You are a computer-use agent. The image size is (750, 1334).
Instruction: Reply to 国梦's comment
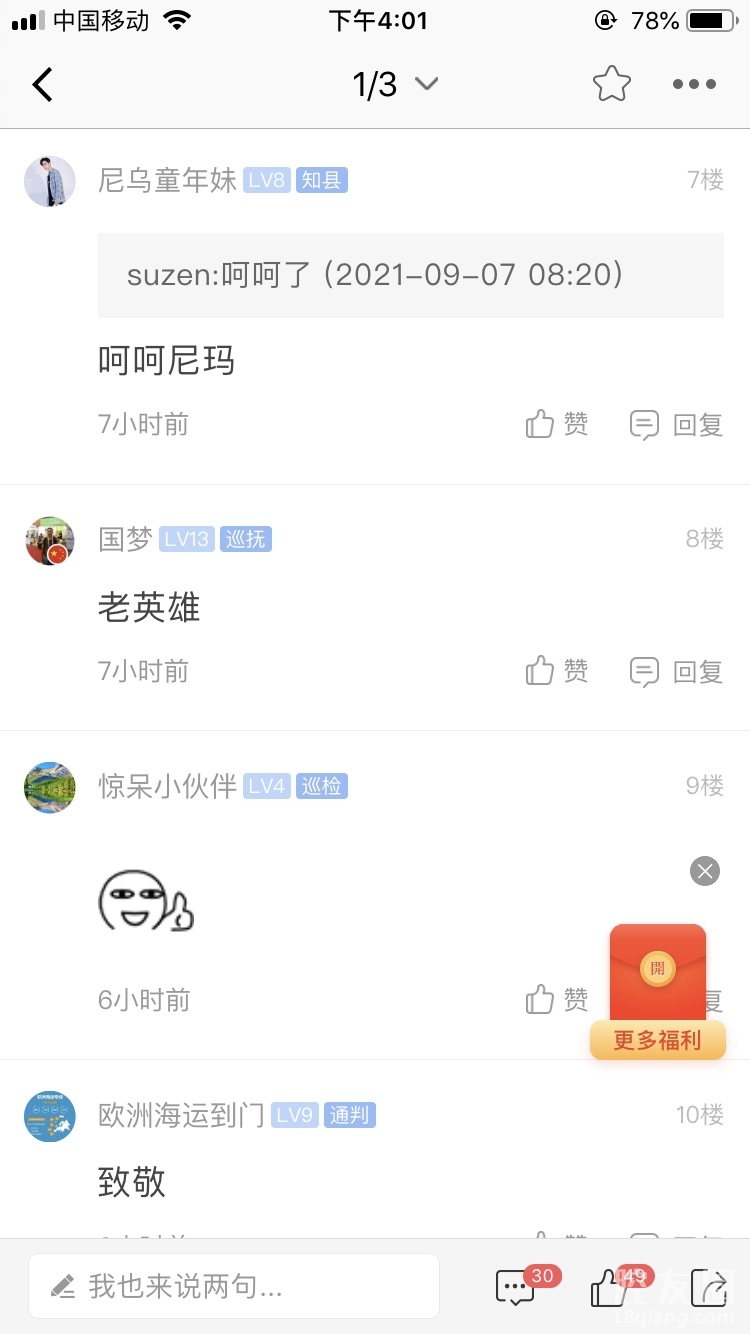tap(676, 671)
